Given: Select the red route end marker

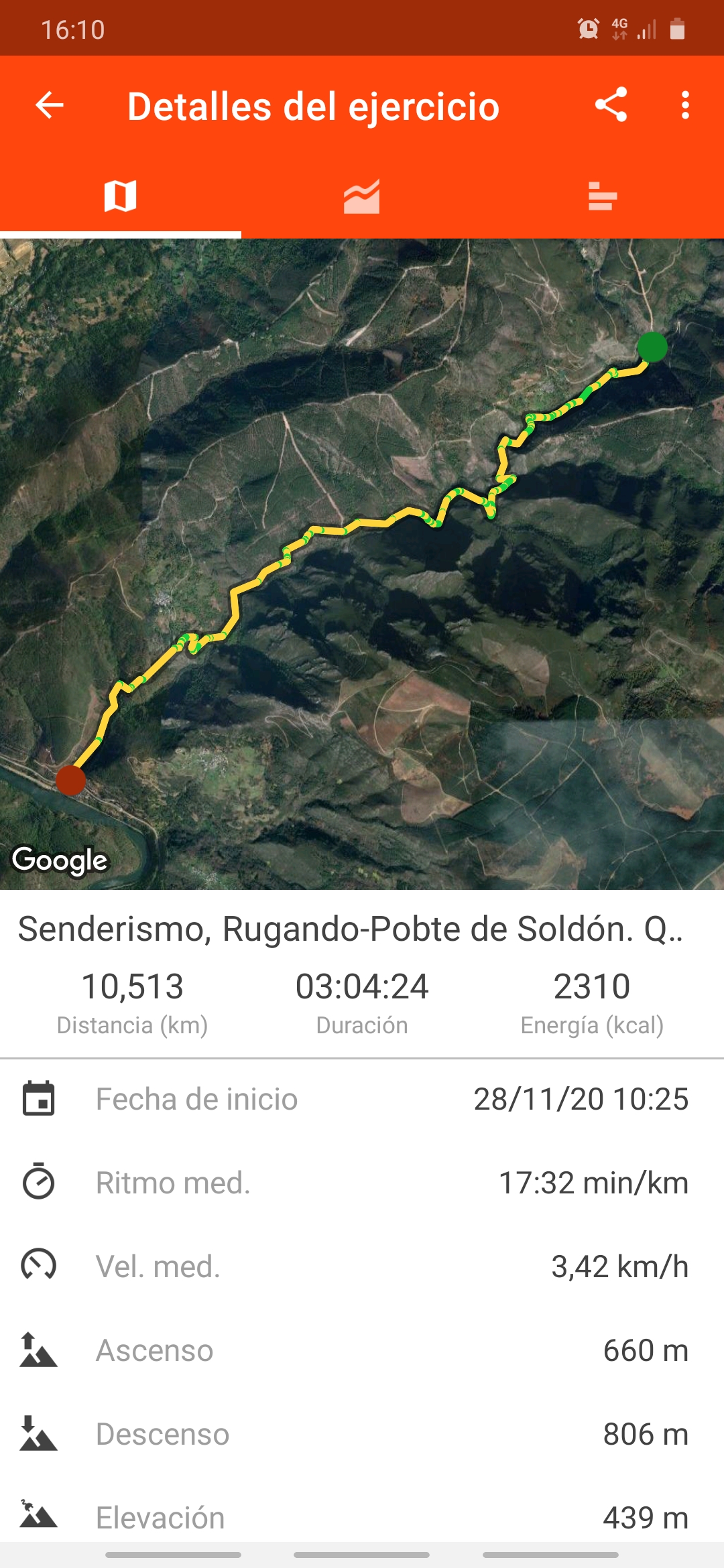Looking at the screenshot, I should pos(72,779).
